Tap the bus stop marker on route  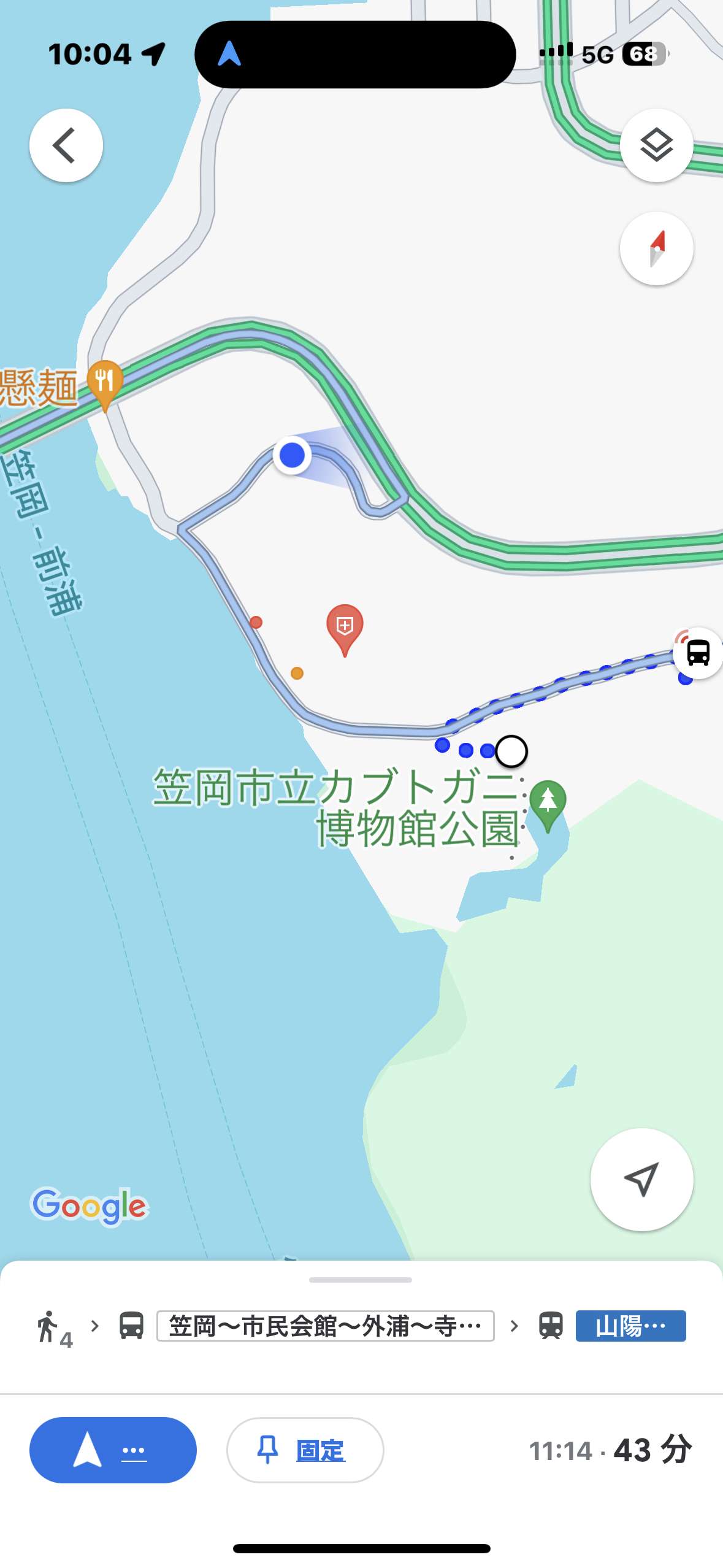698,652
